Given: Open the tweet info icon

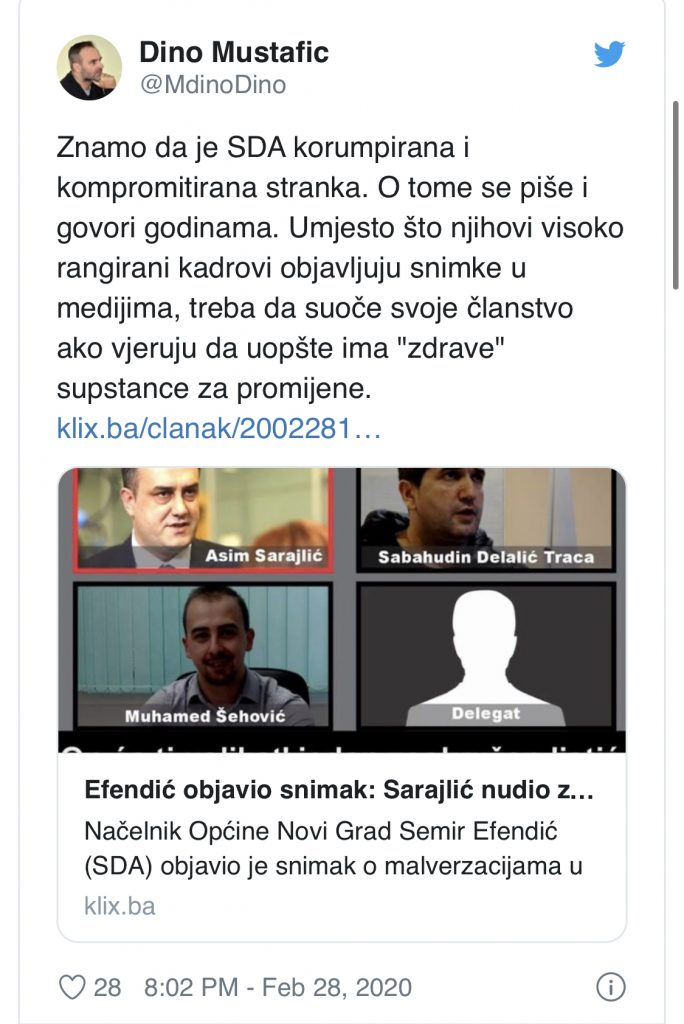Looking at the screenshot, I should pyautogui.click(x=610, y=988).
